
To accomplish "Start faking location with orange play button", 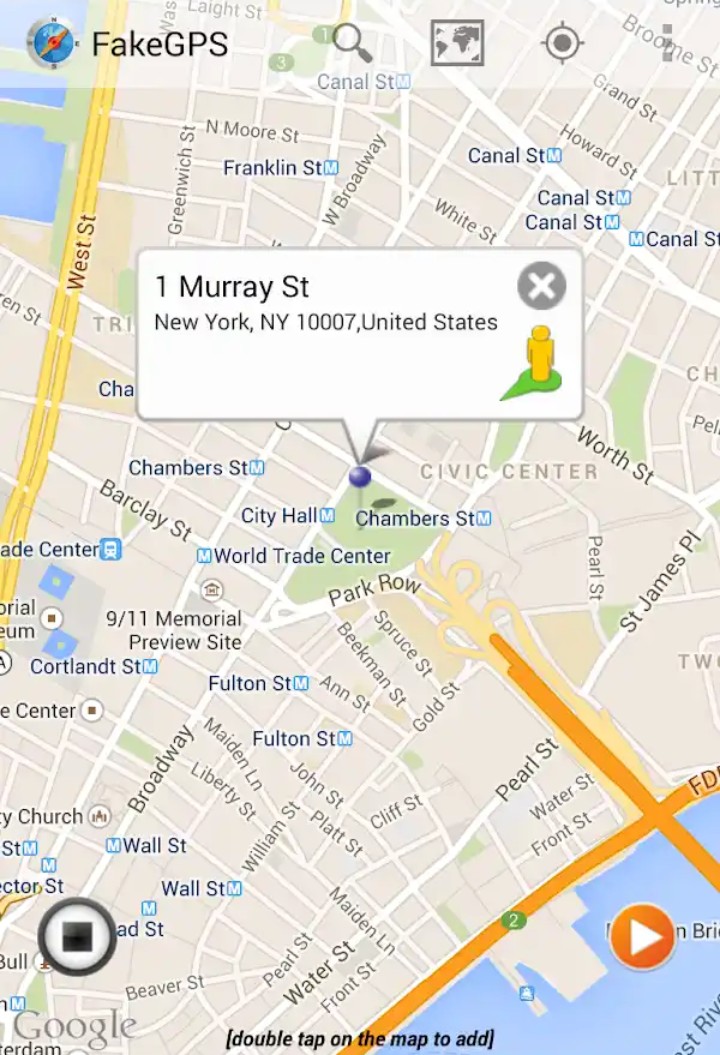I will point(642,937).
